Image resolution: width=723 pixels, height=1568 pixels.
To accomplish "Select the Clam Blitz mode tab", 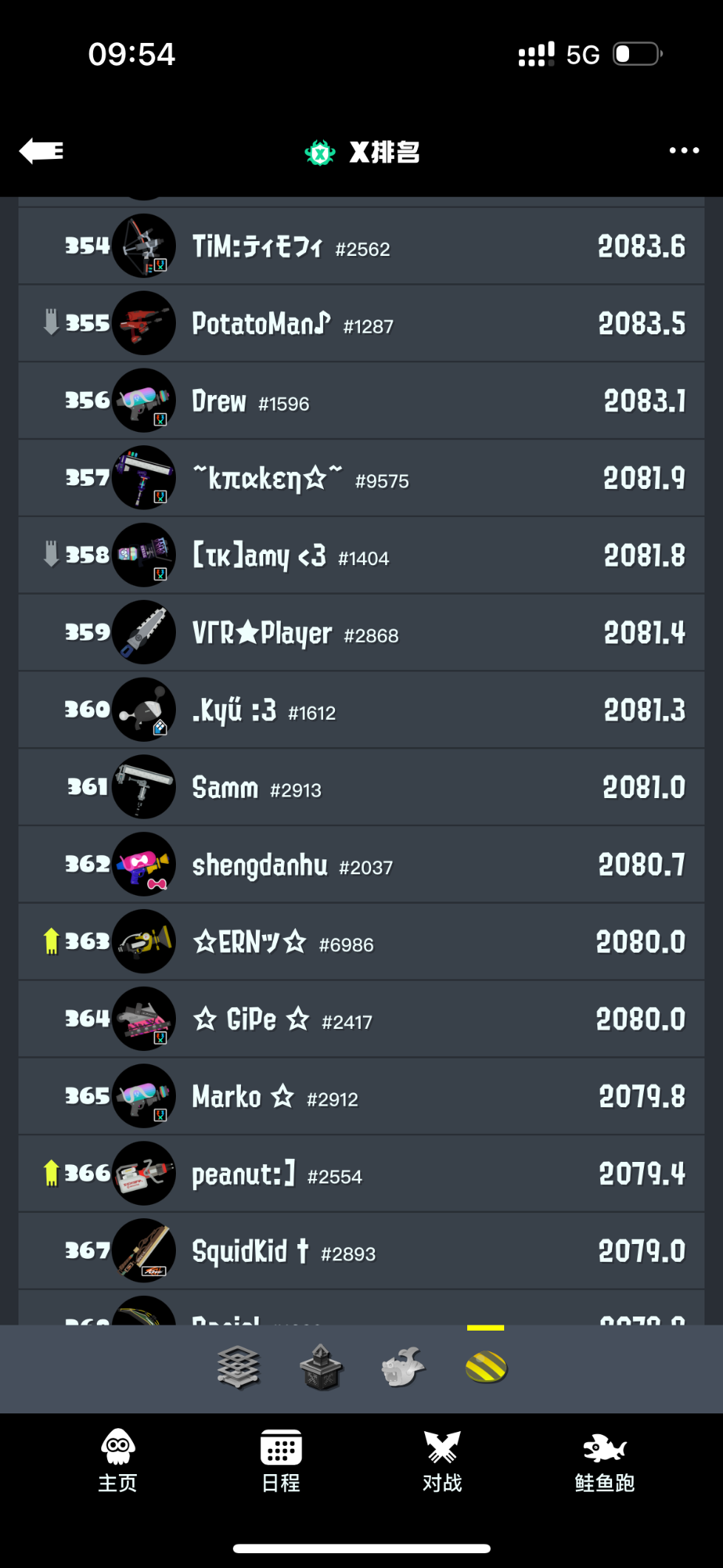I will click(486, 1367).
